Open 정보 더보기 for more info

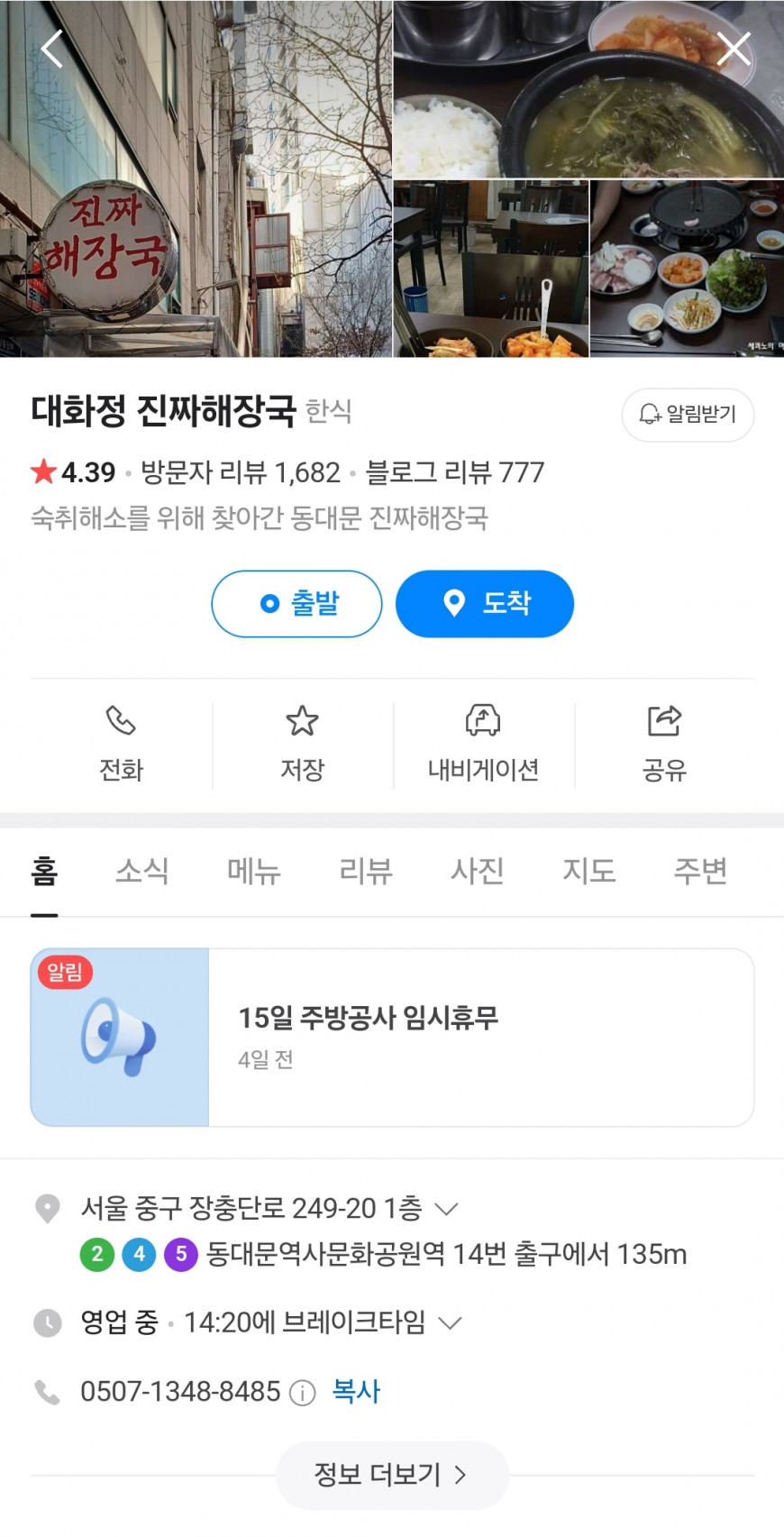point(392,1475)
